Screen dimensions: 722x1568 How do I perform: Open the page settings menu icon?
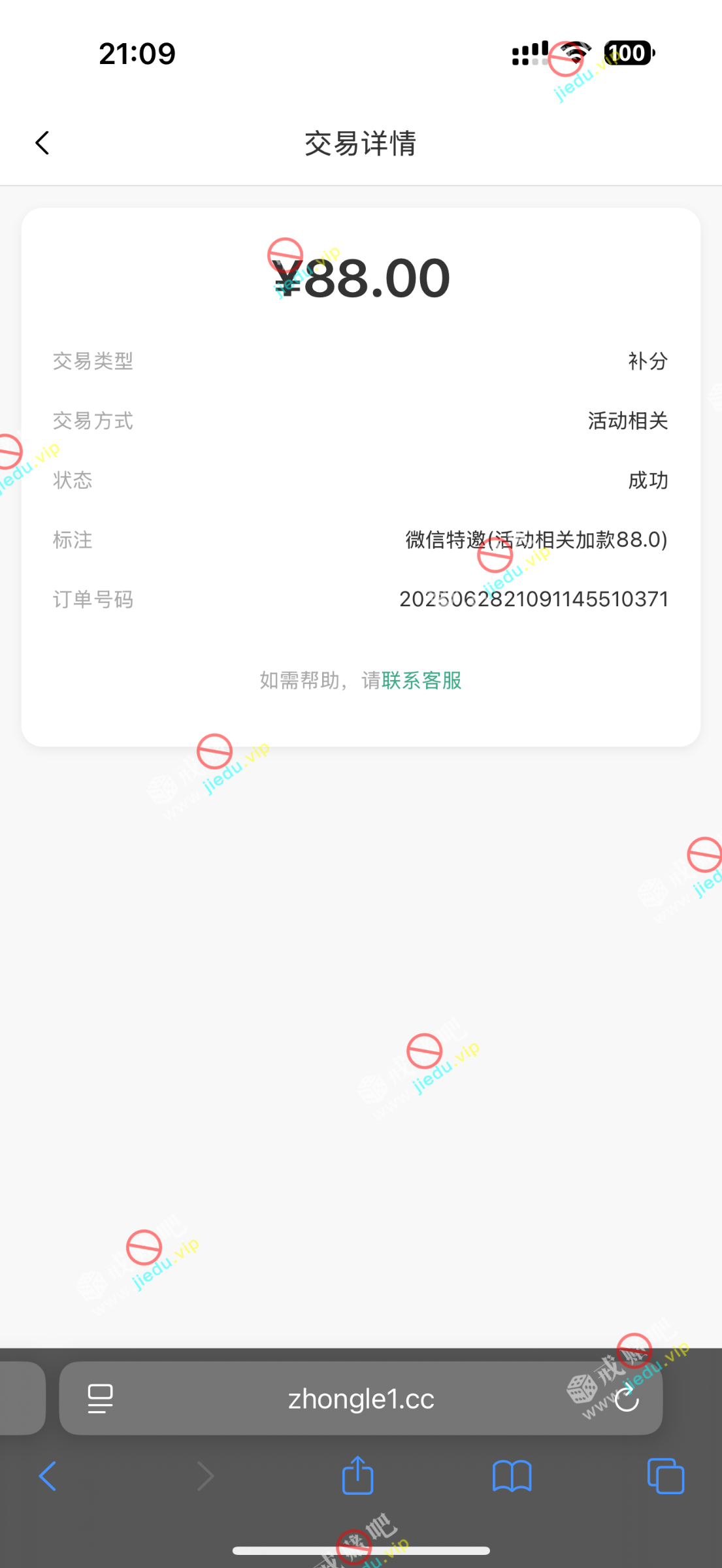tap(100, 1399)
